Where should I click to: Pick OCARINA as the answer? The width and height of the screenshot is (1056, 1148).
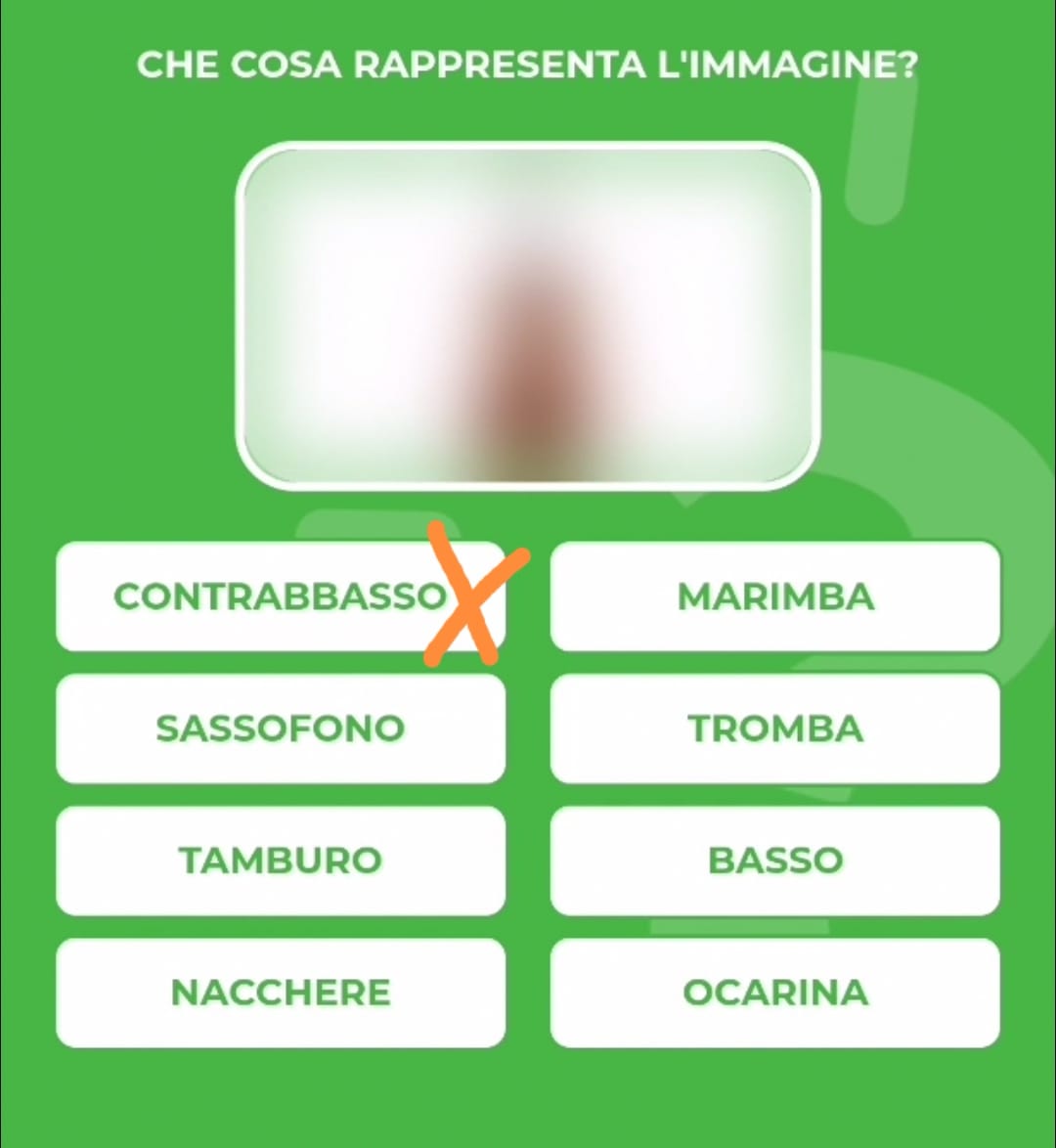775,993
